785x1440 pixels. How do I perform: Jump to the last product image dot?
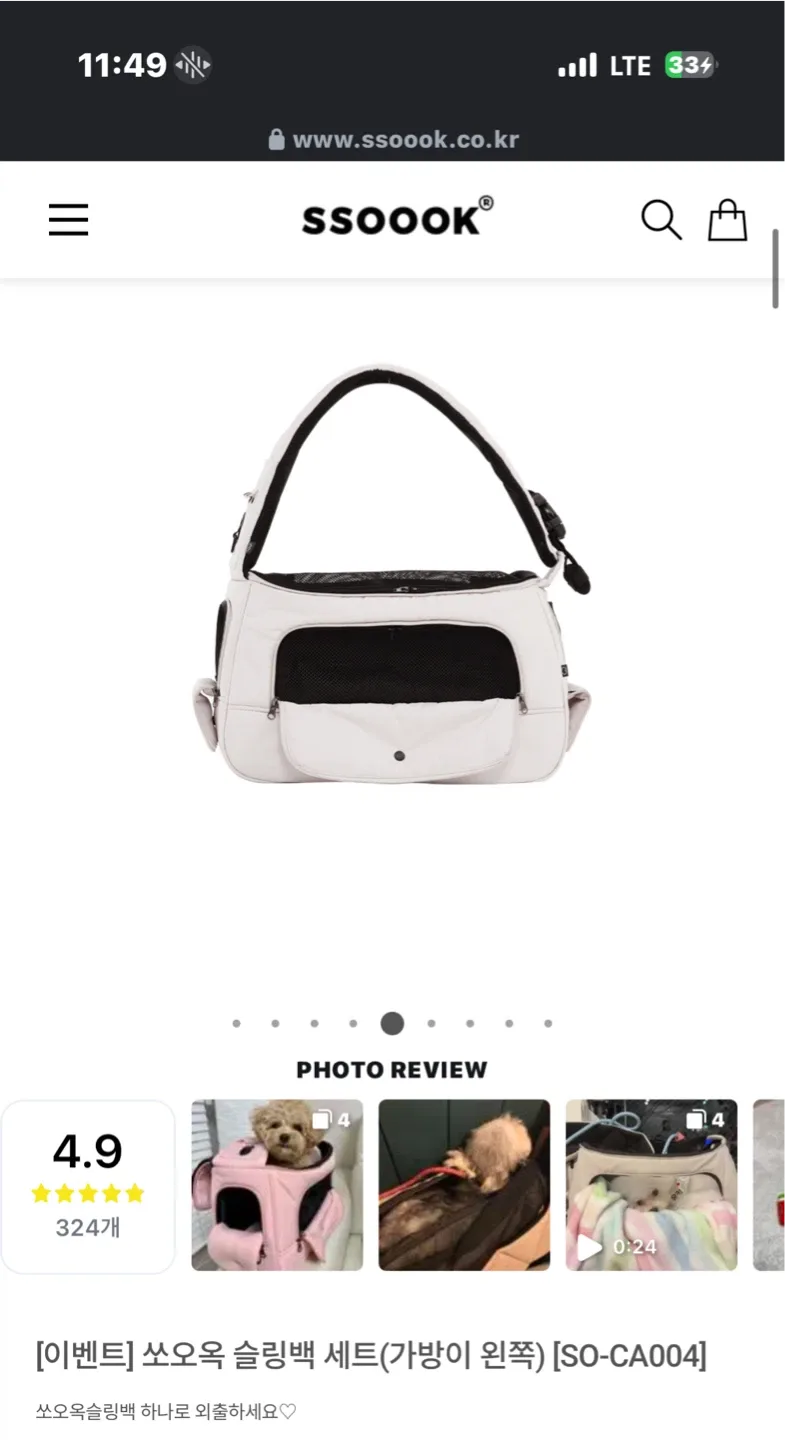[x=548, y=1023]
